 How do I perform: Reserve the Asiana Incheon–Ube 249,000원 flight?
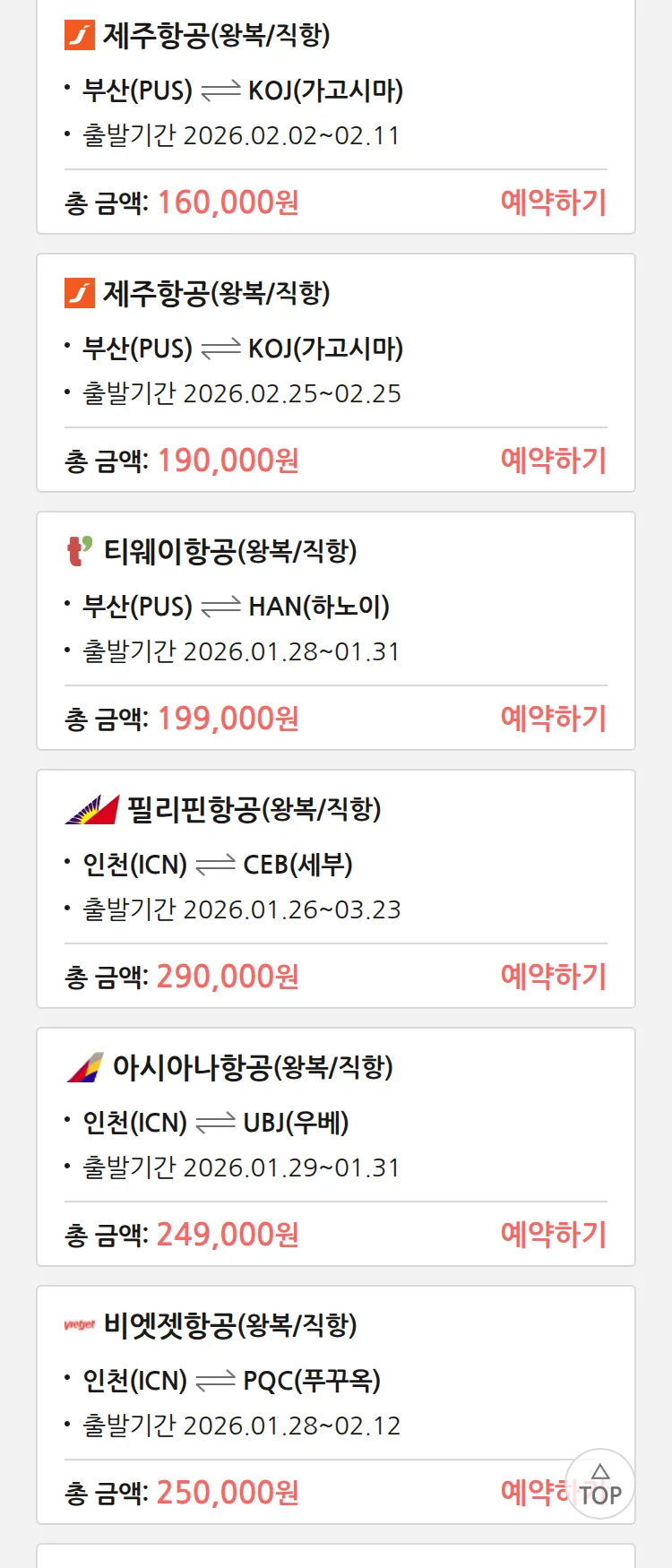point(553,1235)
